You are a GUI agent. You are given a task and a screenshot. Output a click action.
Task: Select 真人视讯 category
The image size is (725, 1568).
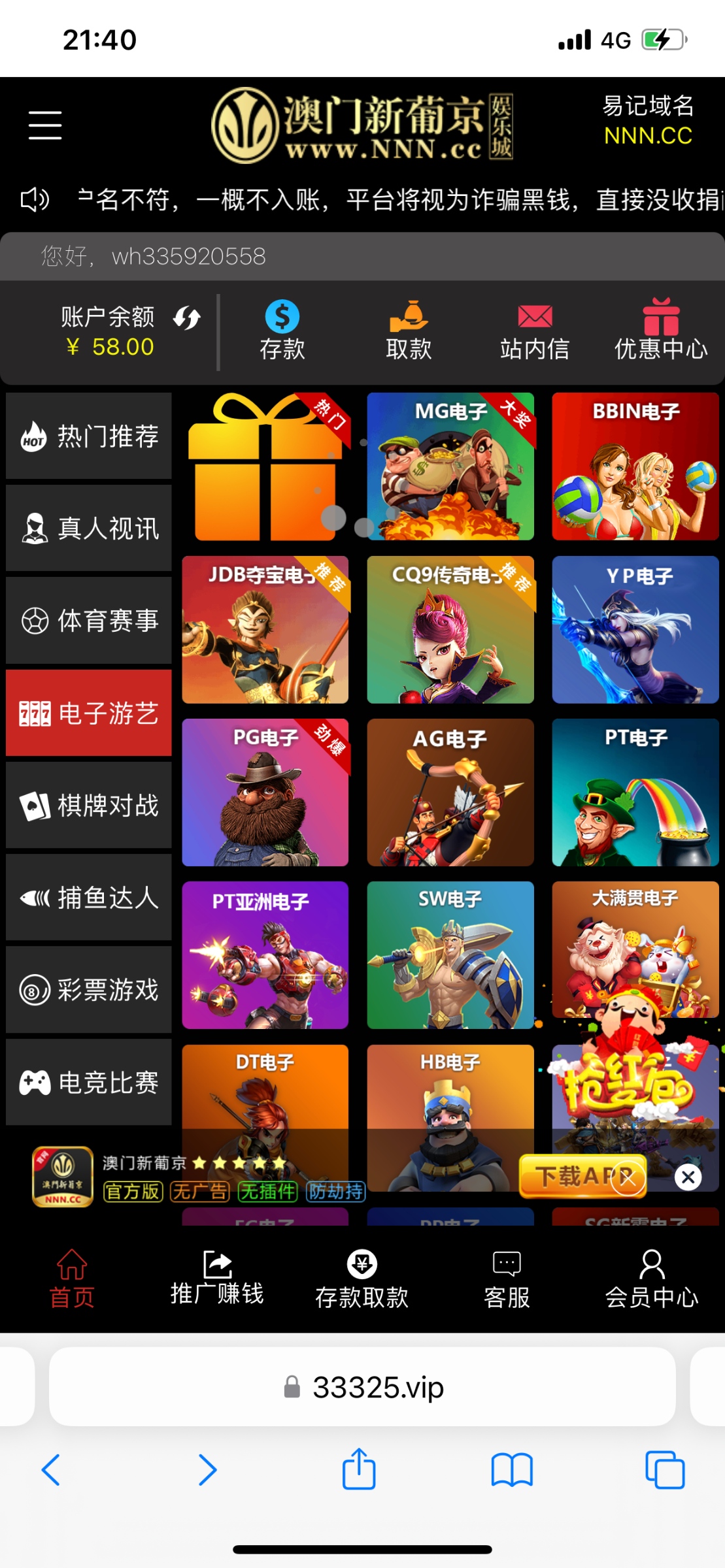(x=89, y=528)
